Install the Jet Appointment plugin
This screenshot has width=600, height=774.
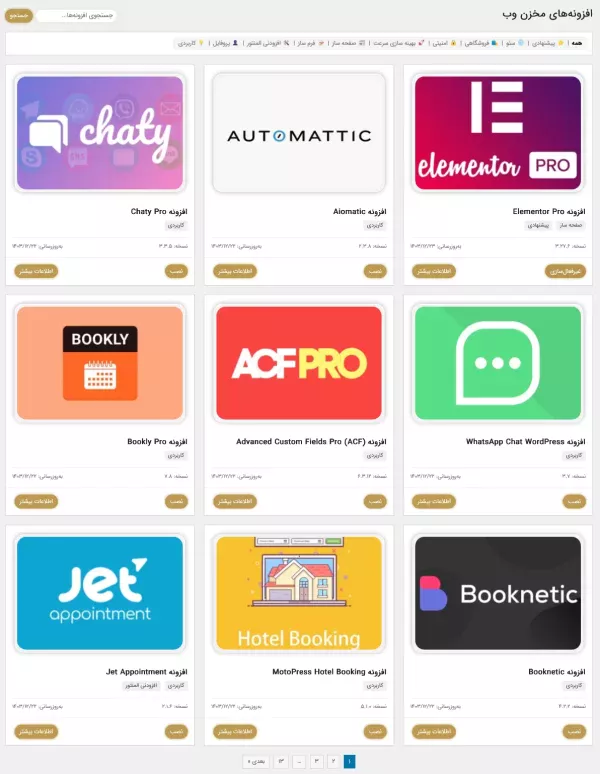[x=176, y=731]
